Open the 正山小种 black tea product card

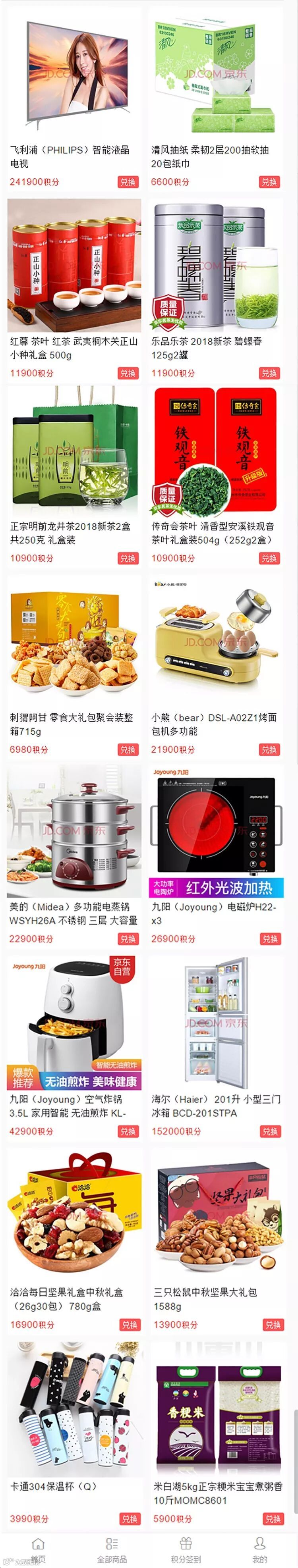click(74, 290)
